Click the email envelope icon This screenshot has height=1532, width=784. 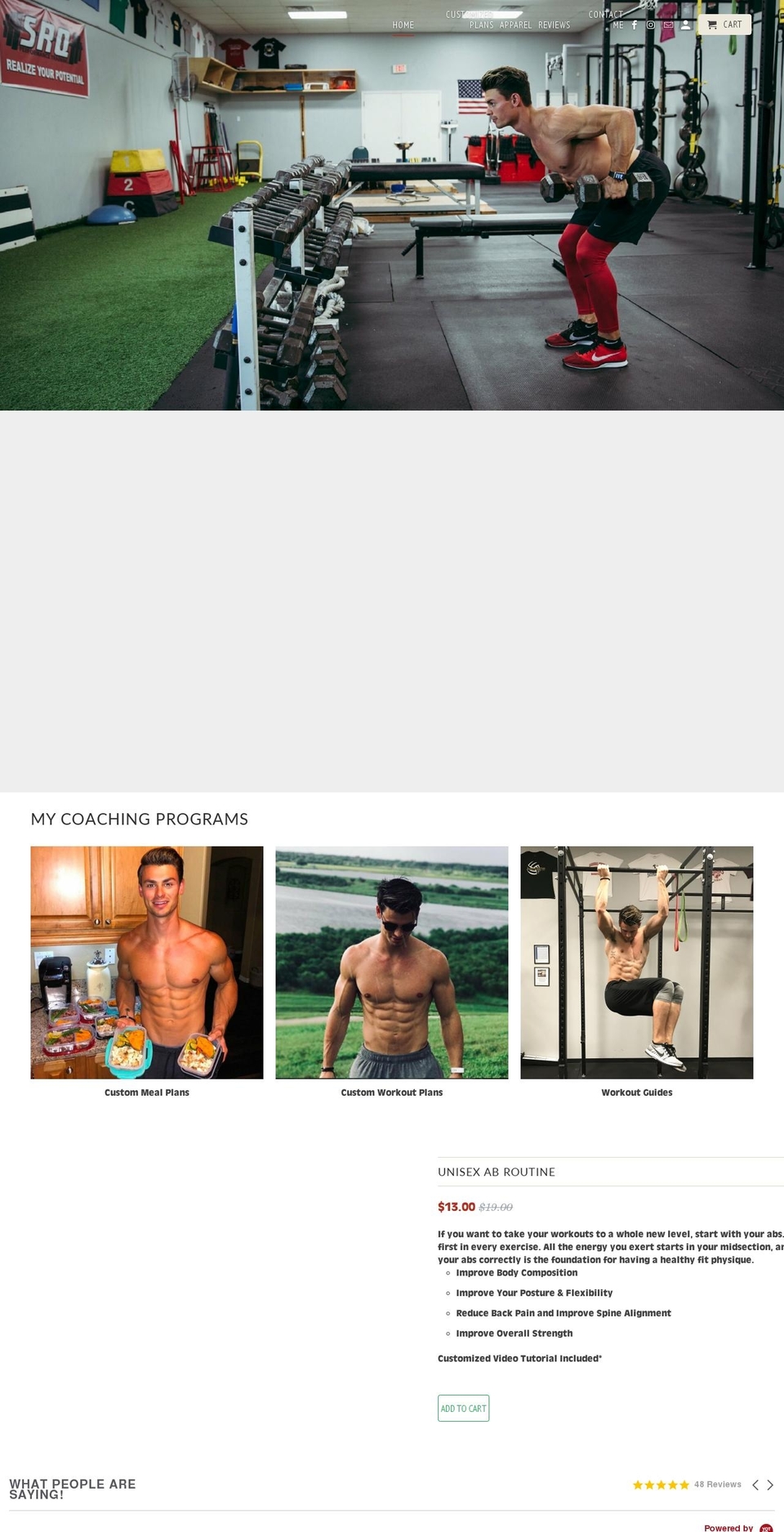pos(668,25)
